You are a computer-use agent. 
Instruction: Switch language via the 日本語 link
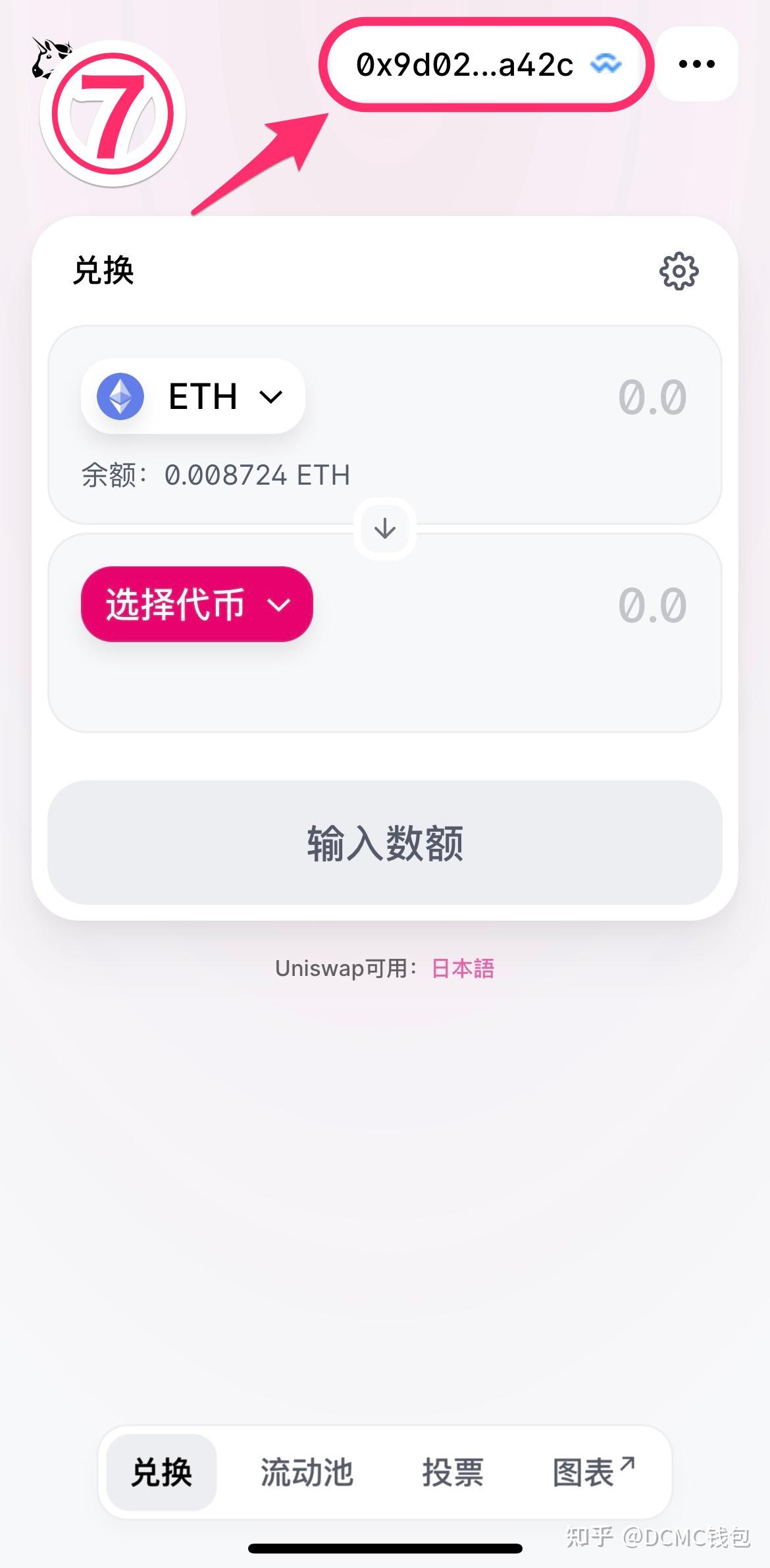(x=463, y=968)
